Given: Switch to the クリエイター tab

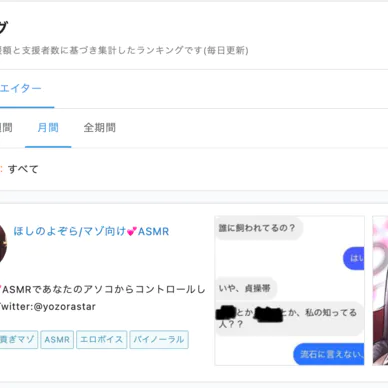Looking at the screenshot, I should click(21, 89).
